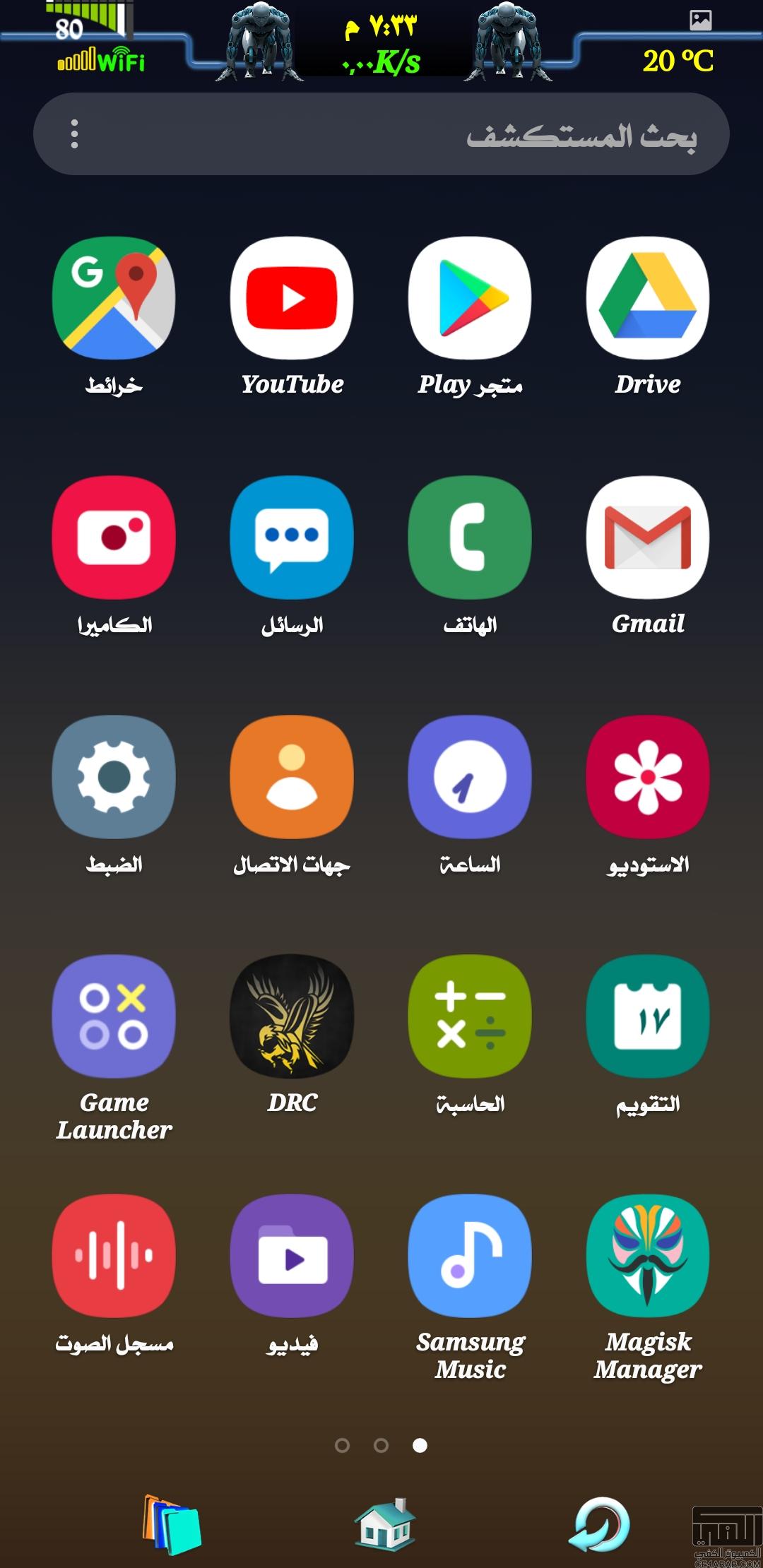Open the Contacts app
Screen dimensions: 763x1568
coord(292,777)
